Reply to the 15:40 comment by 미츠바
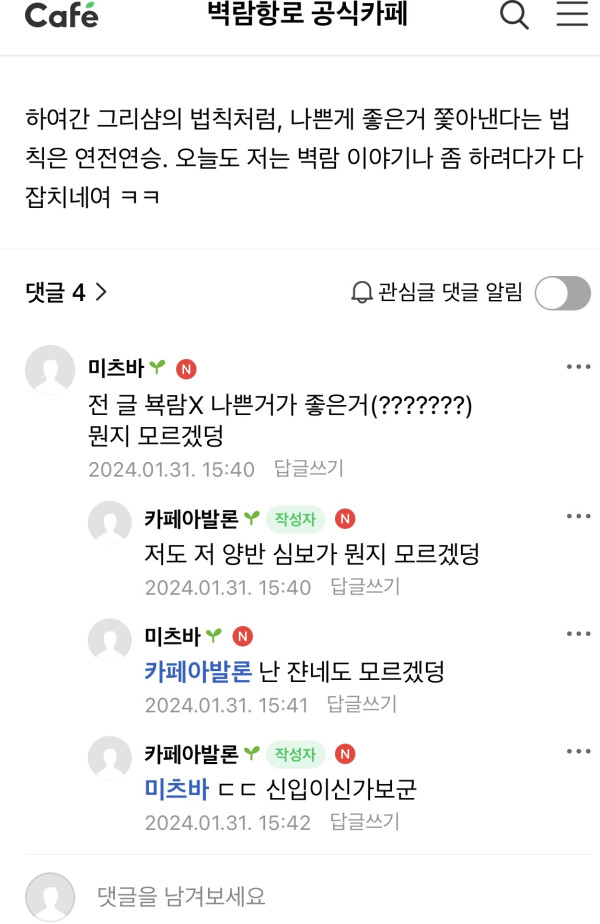 pos(308,469)
